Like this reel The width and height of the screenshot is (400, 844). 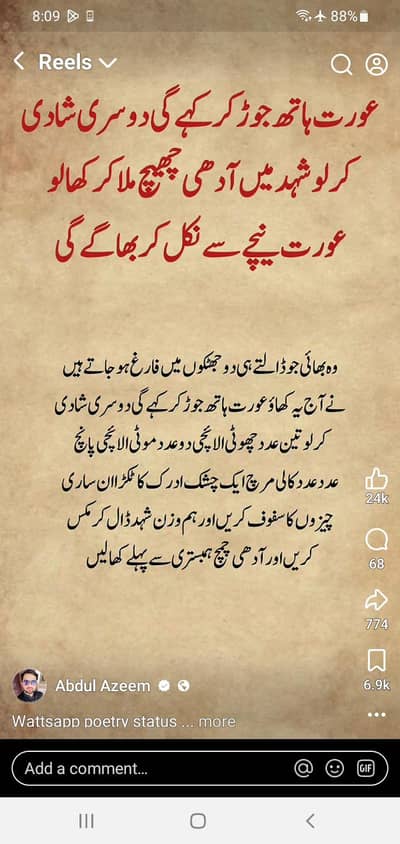pyautogui.click(x=376, y=478)
